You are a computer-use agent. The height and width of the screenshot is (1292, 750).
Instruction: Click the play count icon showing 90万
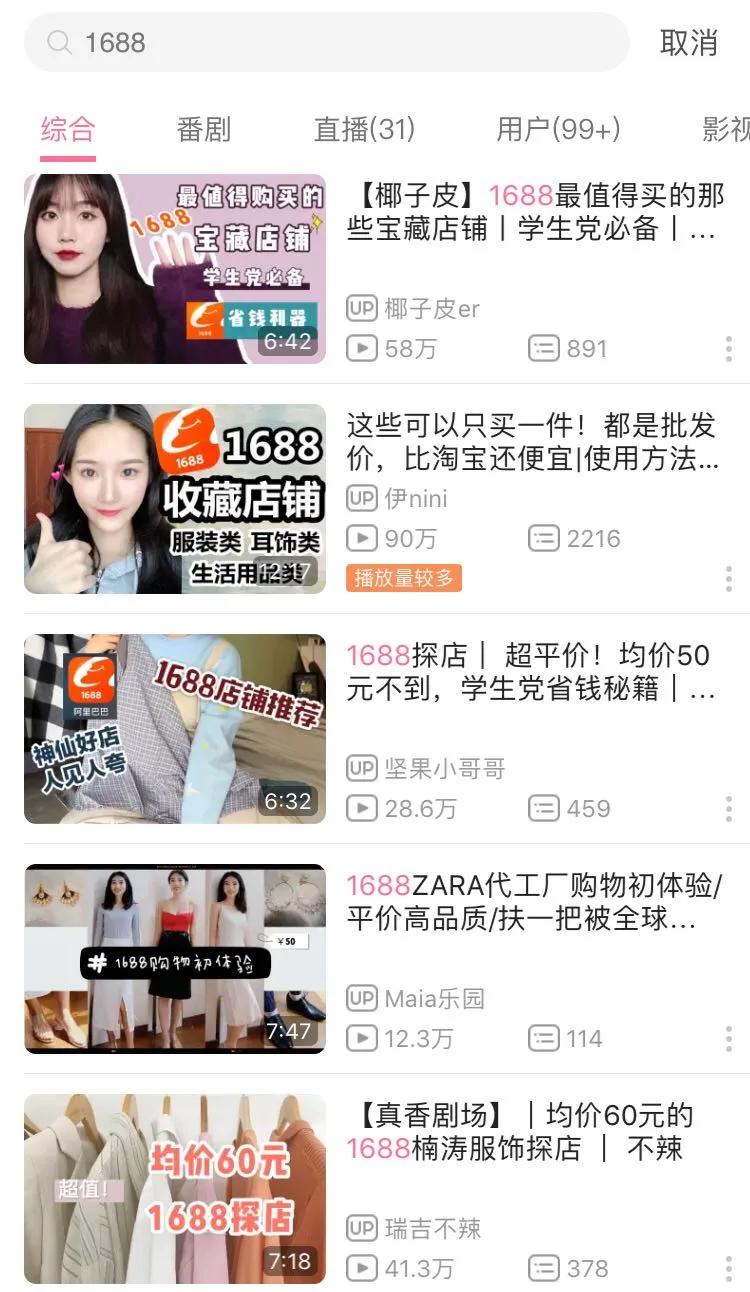362,538
